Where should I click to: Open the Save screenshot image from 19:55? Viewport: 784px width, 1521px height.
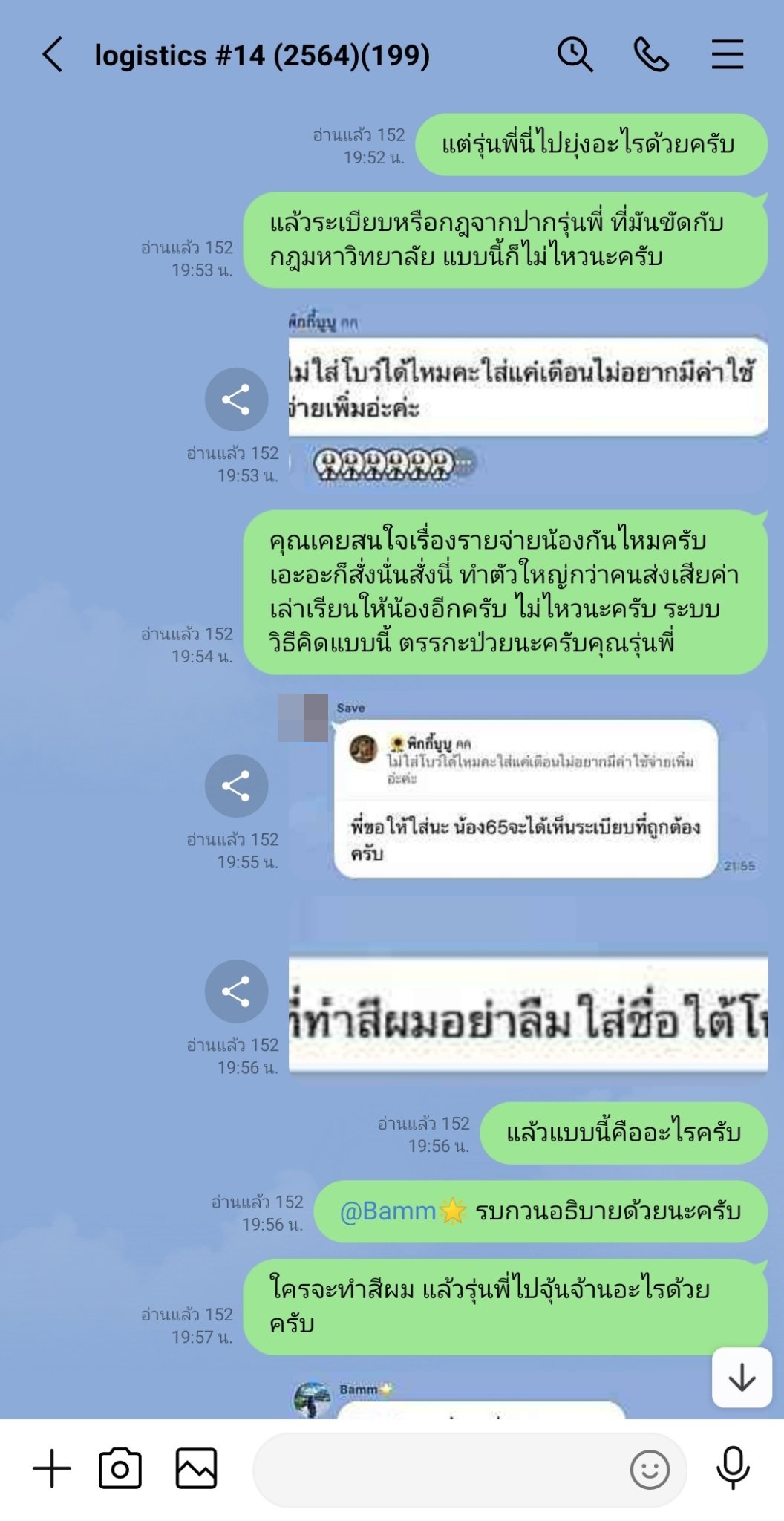527,791
